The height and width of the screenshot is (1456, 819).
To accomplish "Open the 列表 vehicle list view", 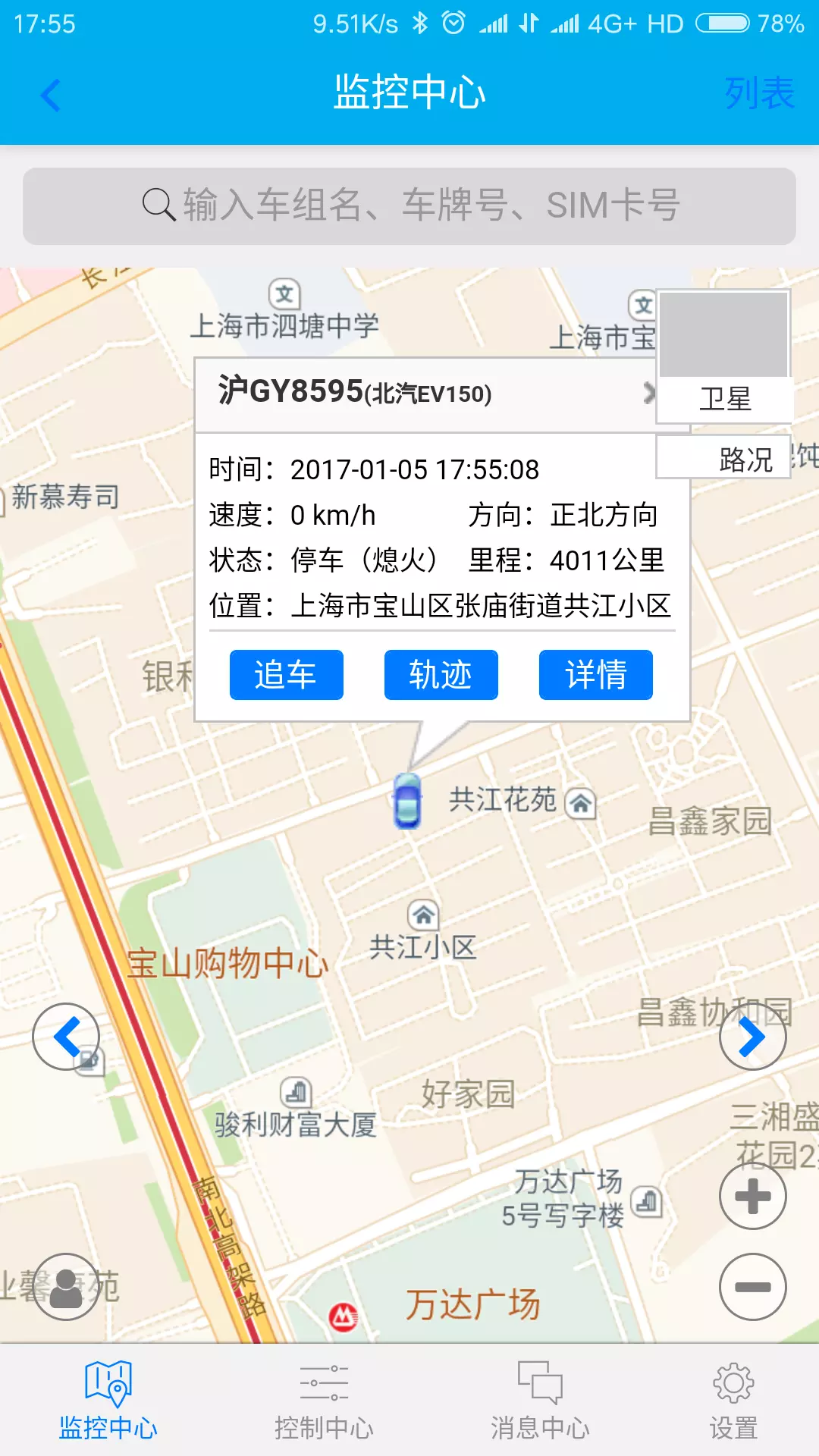I will point(759,94).
